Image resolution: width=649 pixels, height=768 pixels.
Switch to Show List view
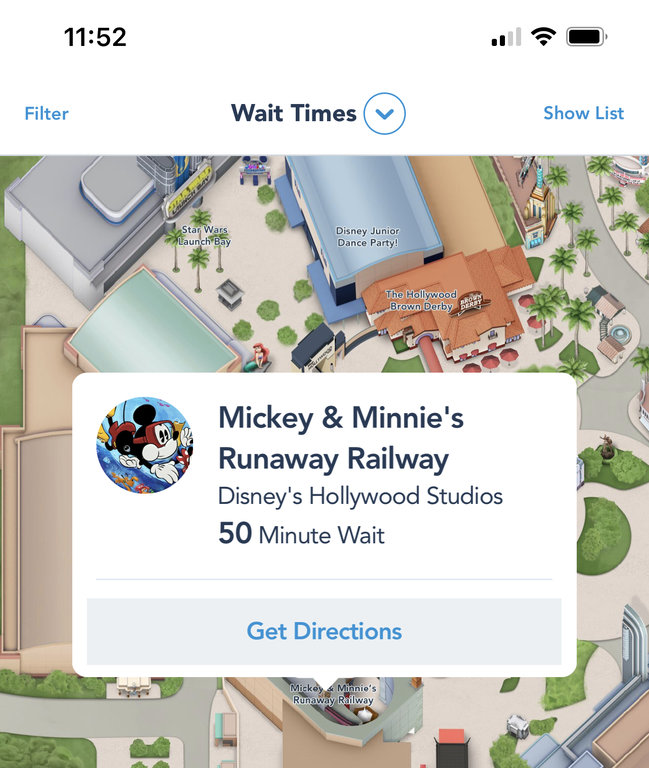583,113
